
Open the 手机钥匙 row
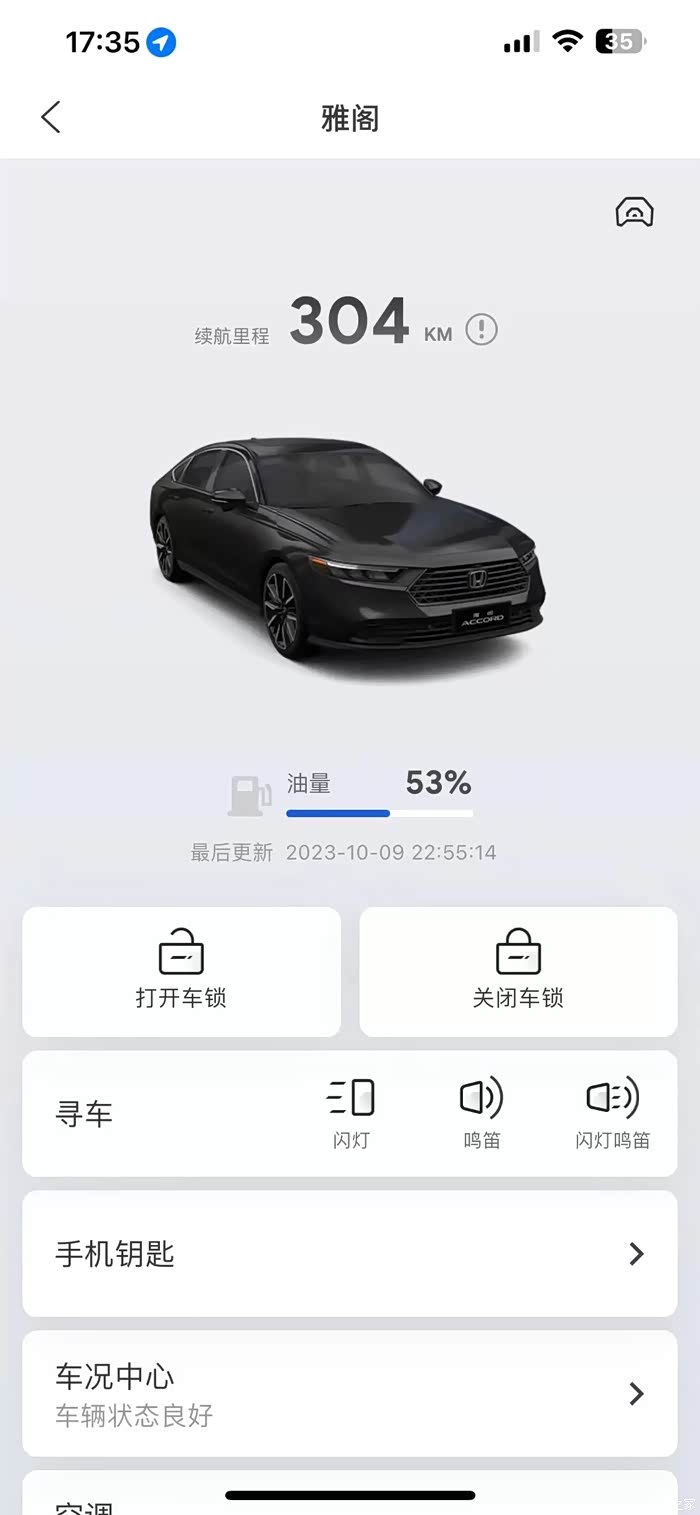click(350, 1253)
